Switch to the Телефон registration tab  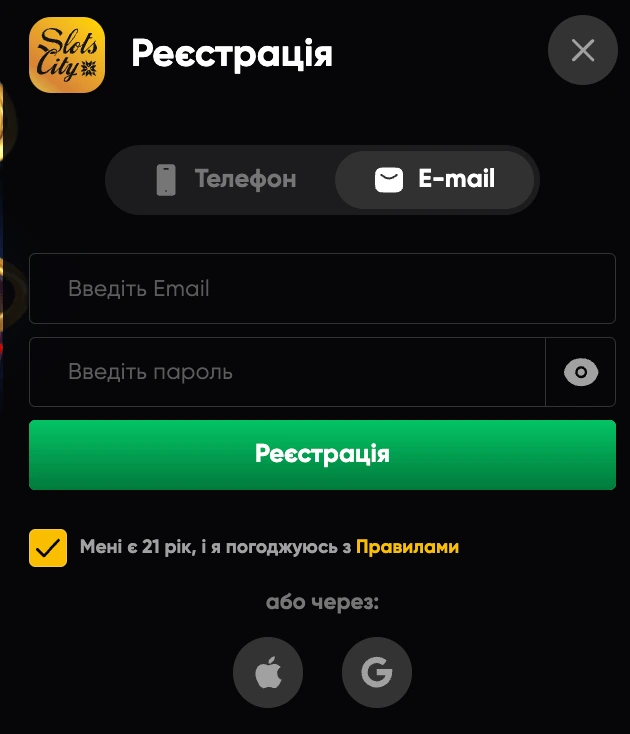pos(226,180)
